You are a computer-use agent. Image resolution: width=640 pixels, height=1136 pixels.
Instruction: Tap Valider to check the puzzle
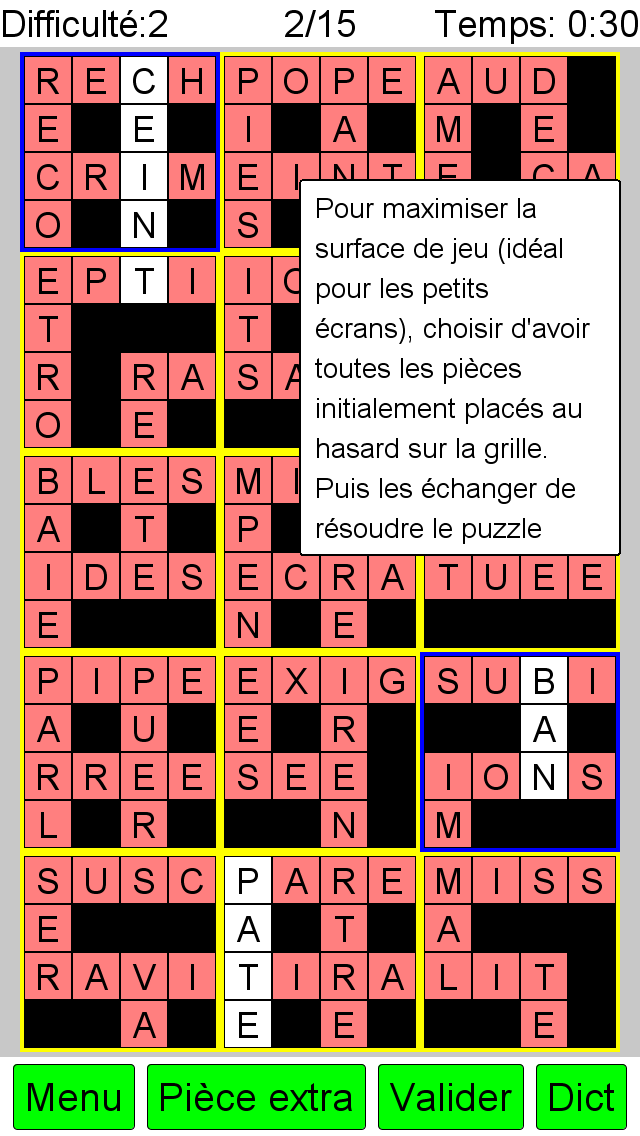coord(451,1096)
